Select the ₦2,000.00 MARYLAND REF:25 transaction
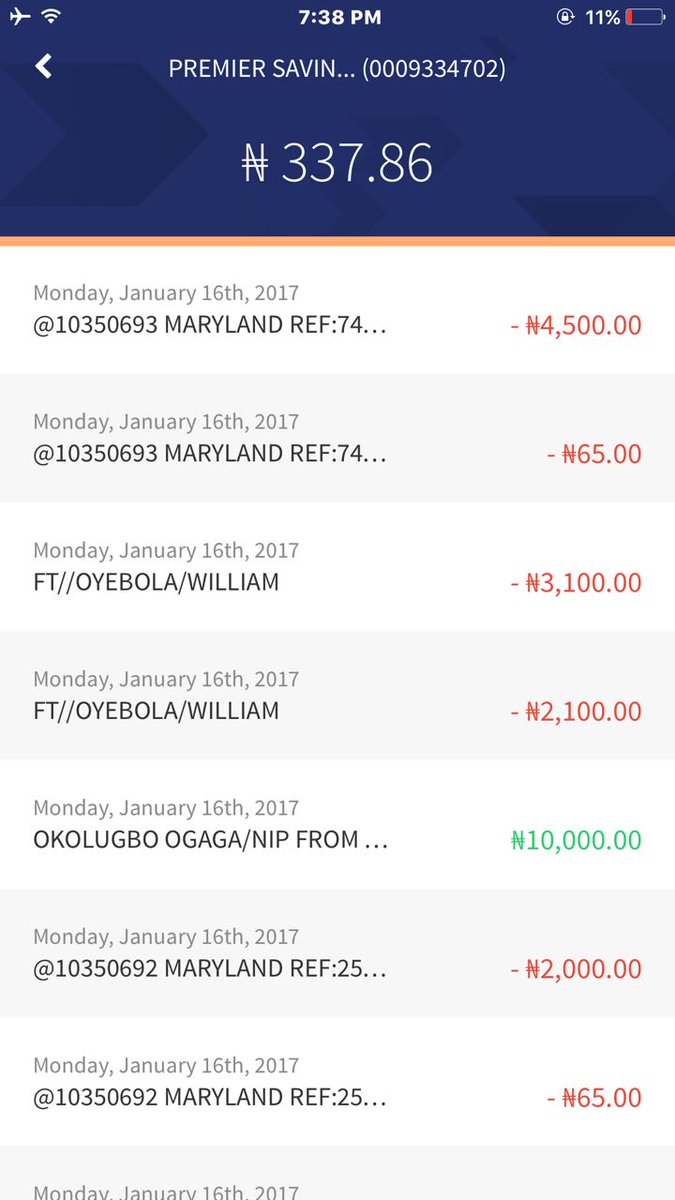This screenshot has height=1200, width=675. point(337,953)
